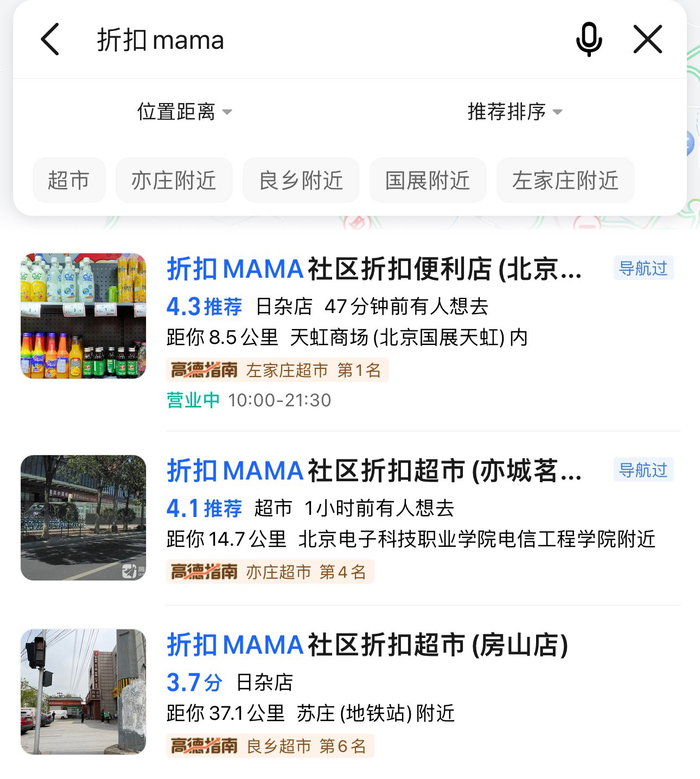The width and height of the screenshot is (700, 779).
Task: Choose the 国展附近 chip
Action: click(428, 181)
